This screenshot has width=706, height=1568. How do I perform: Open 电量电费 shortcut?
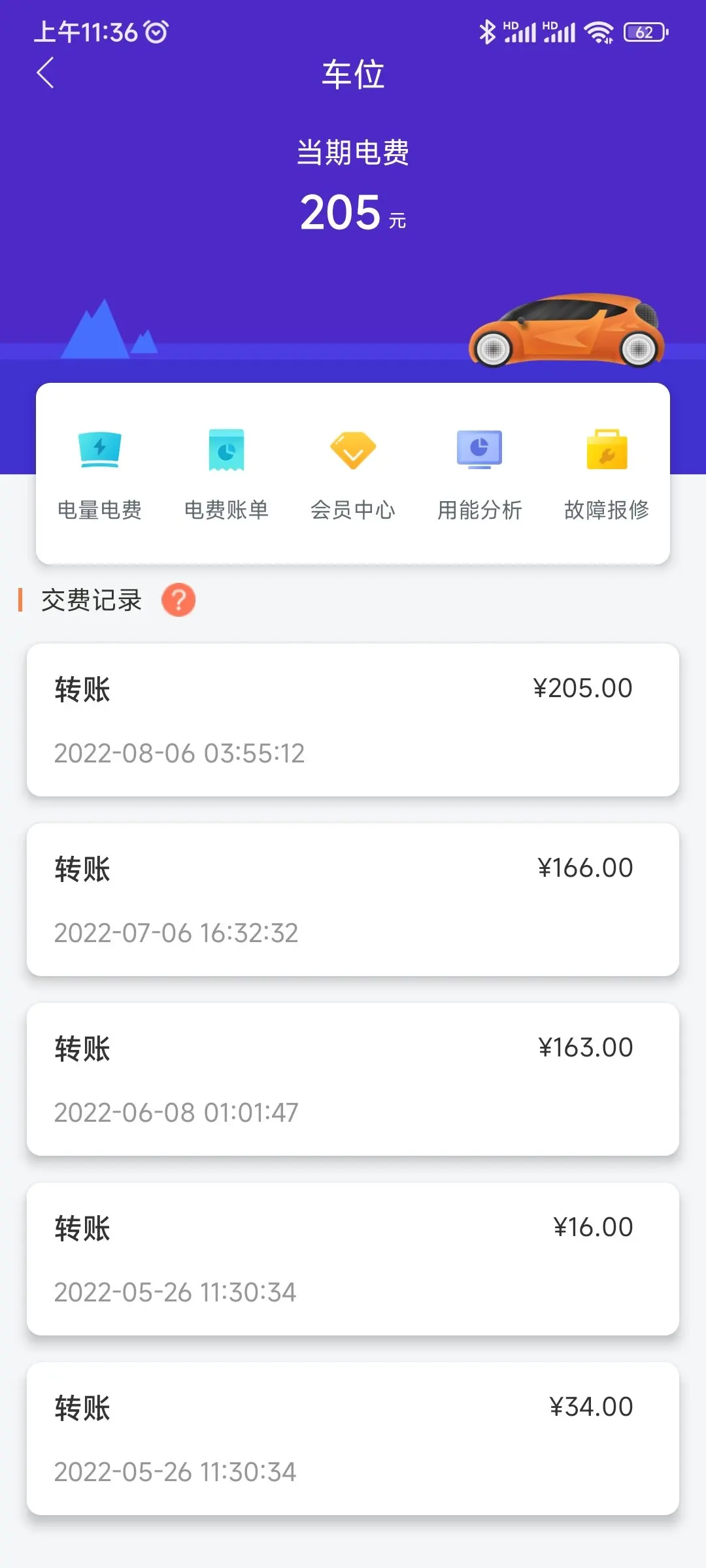pyautogui.click(x=99, y=475)
